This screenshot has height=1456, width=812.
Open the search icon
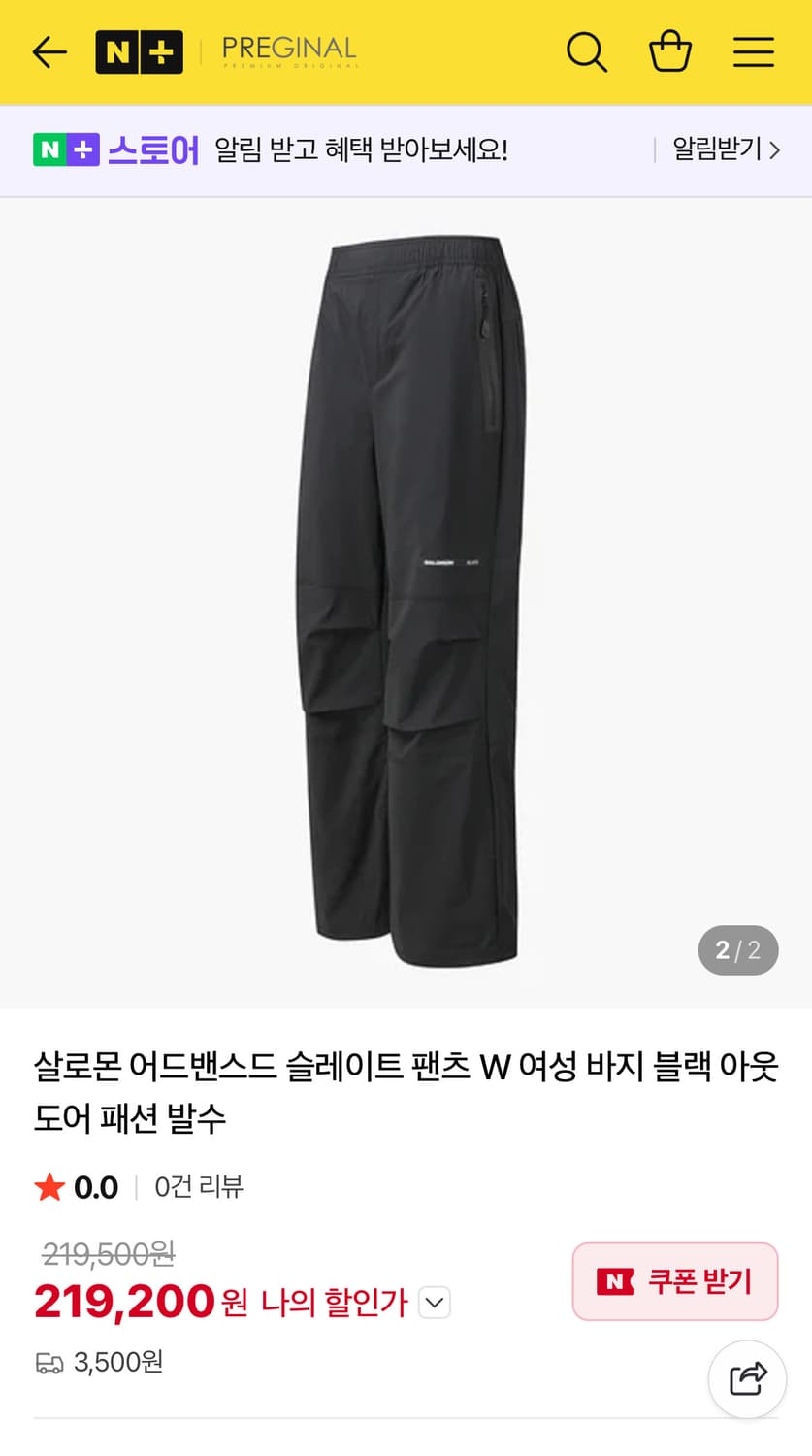587,52
